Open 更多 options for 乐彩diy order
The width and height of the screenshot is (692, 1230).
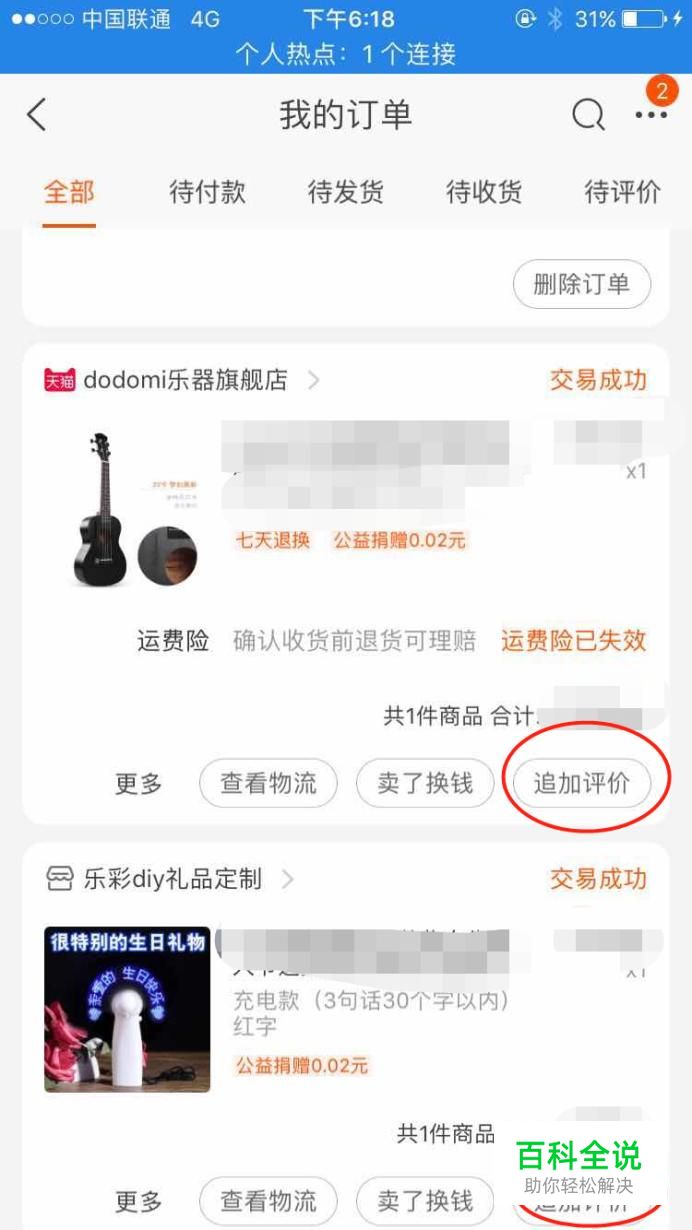pos(138,1201)
